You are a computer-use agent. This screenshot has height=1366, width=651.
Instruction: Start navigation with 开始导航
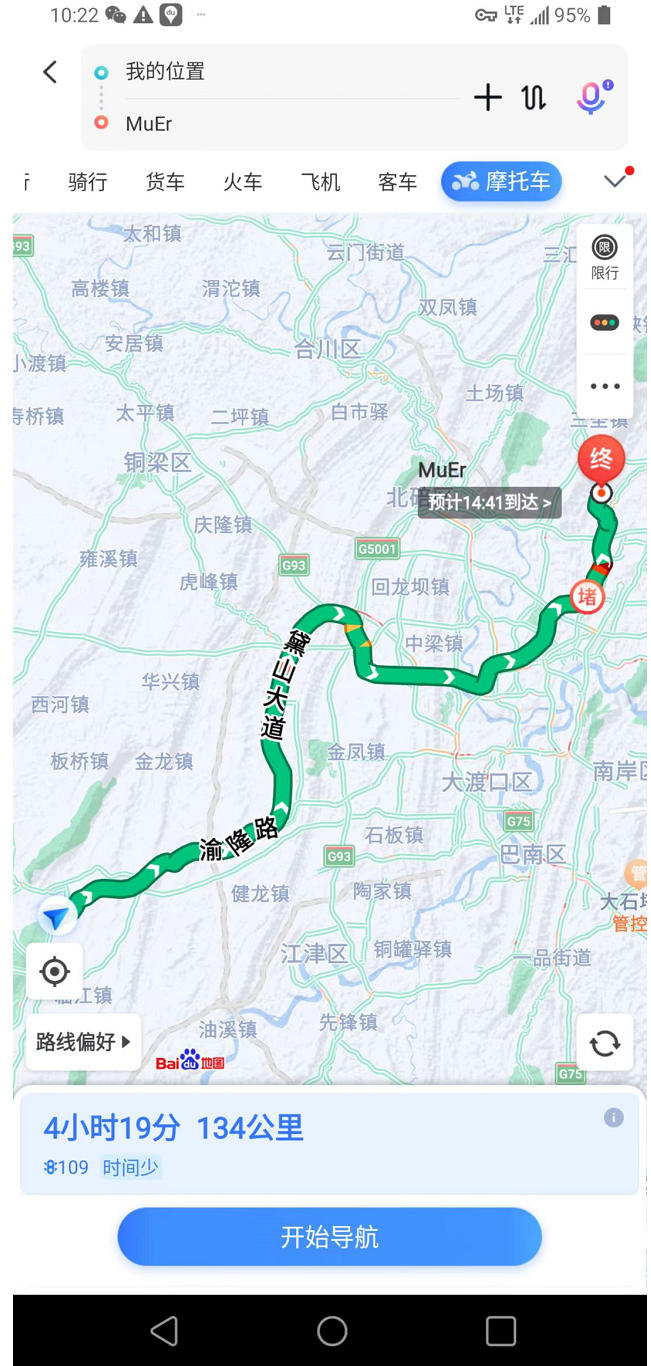click(330, 1237)
